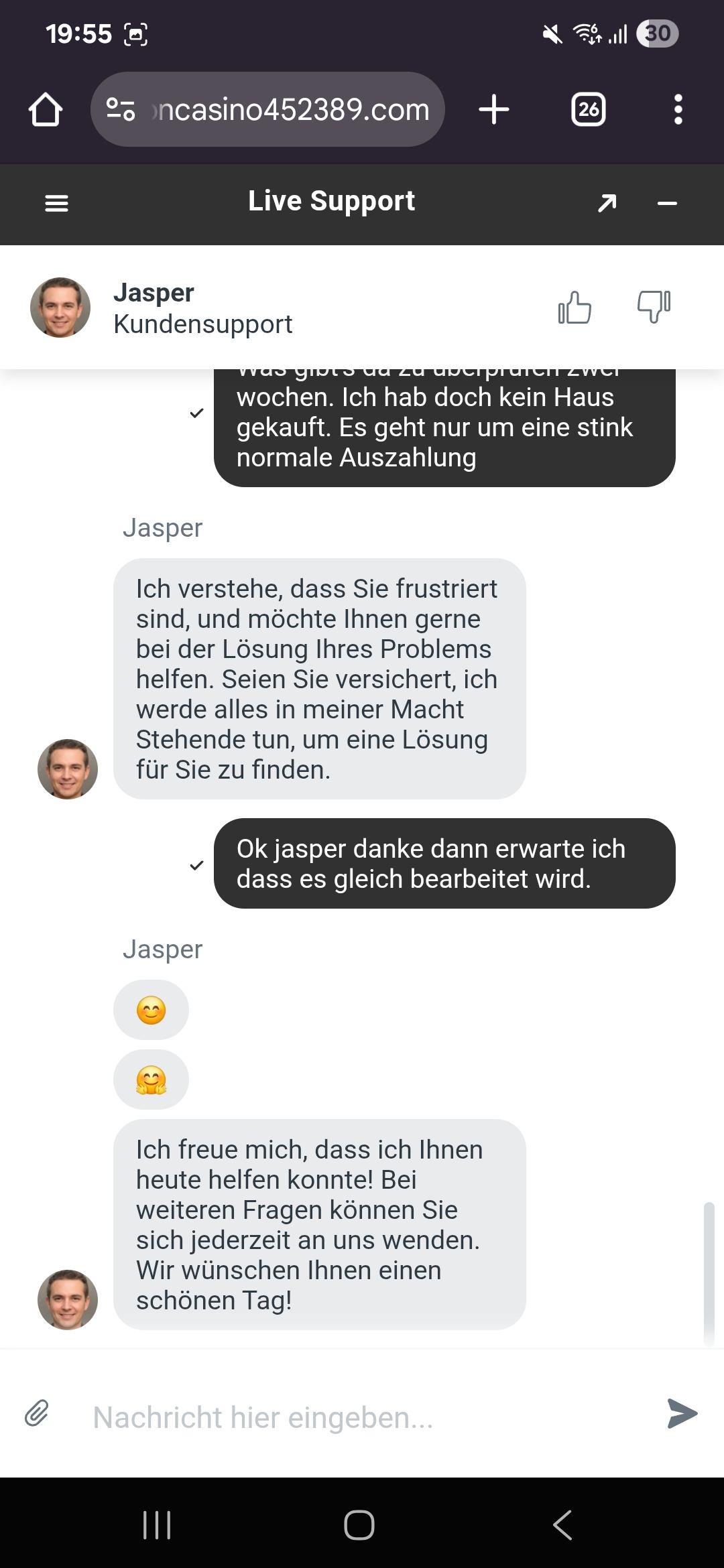The width and height of the screenshot is (724, 1568).
Task: Open a new browser tab
Action: (494, 109)
